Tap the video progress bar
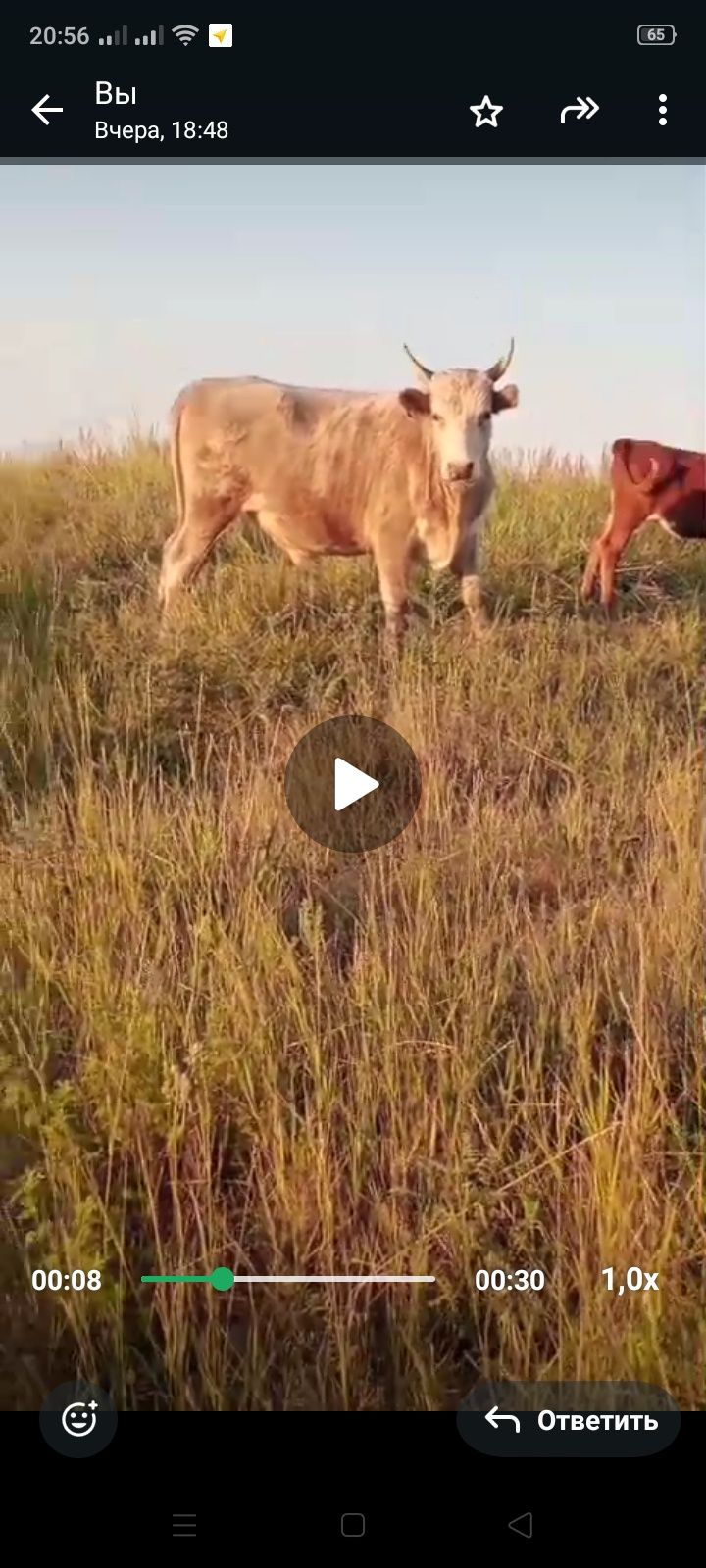Image resolution: width=706 pixels, height=1568 pixels. coord(288,1279)
